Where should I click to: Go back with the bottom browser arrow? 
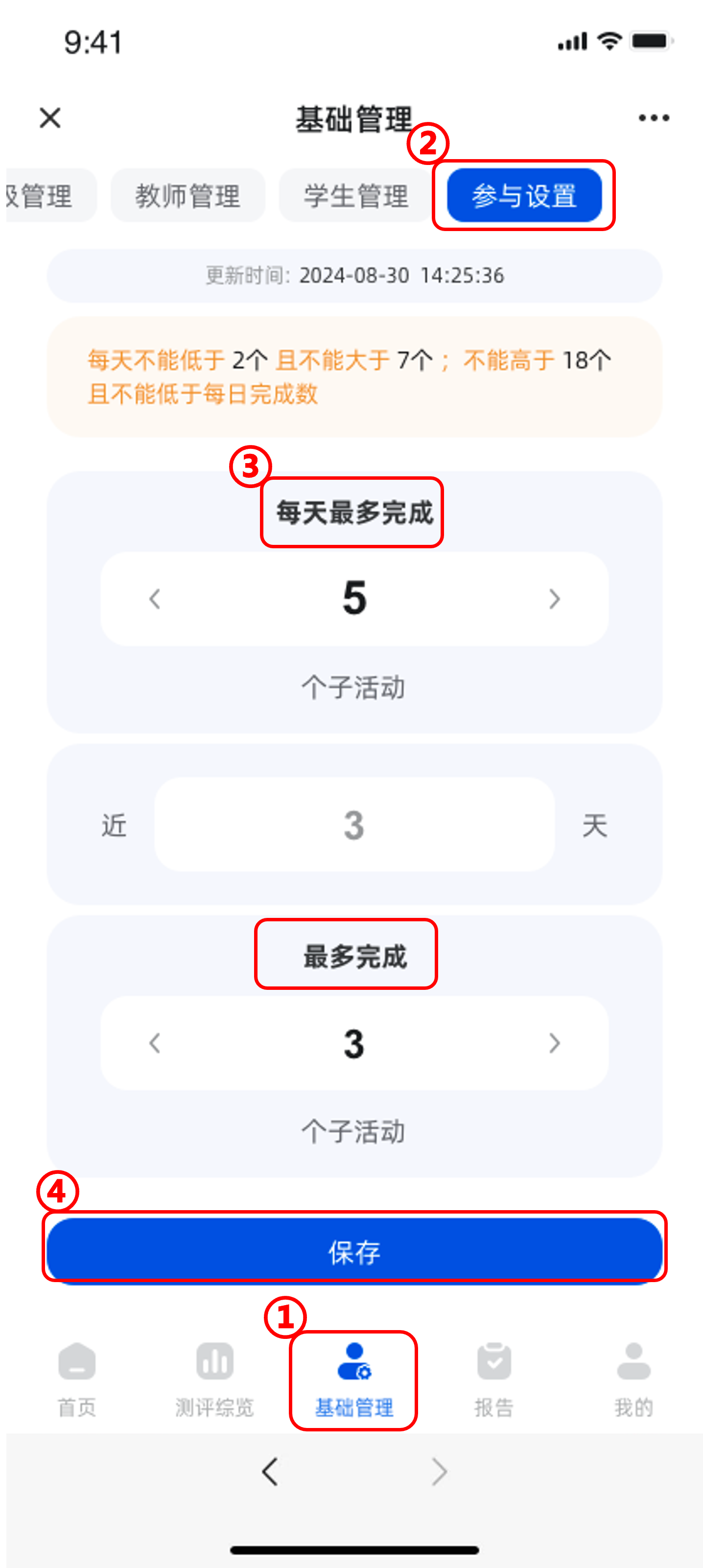pos(270,1472)
